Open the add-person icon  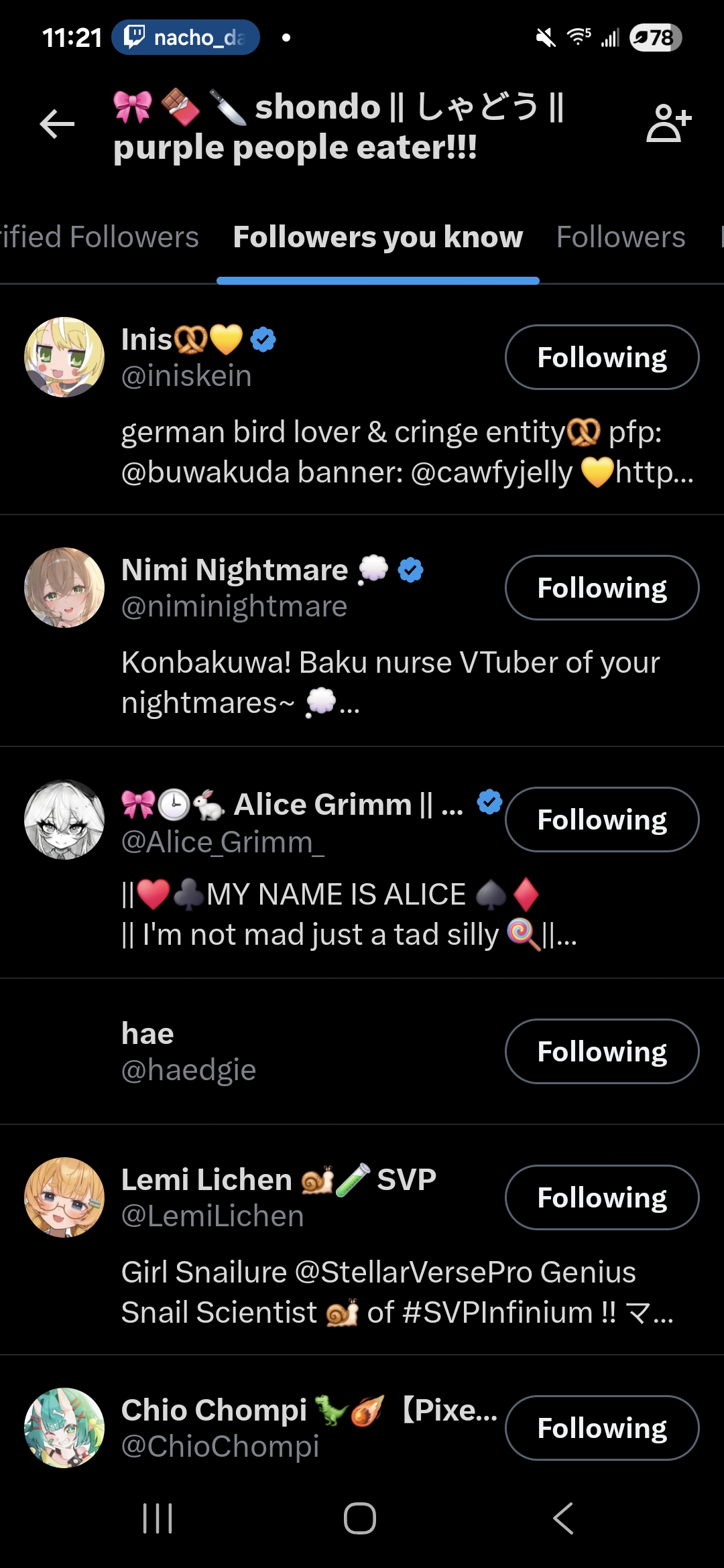click(668, 123)
